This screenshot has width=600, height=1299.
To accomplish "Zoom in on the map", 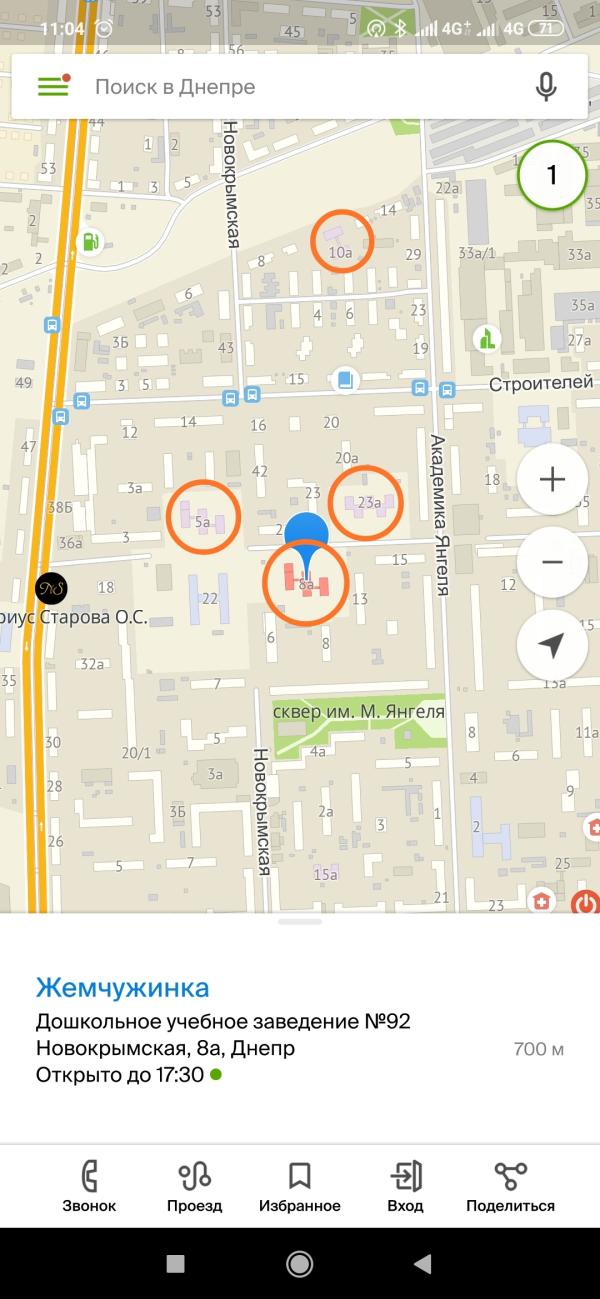I will pos(552,479).
